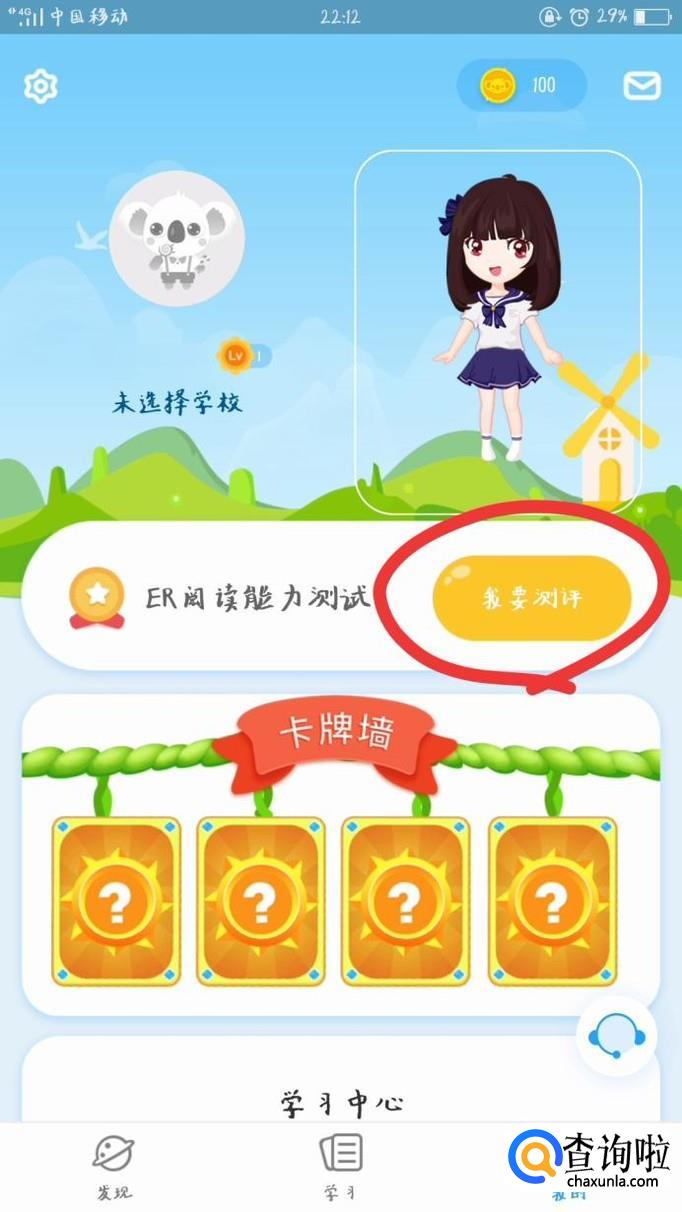Open the customer service headset button

[616, 1037]
